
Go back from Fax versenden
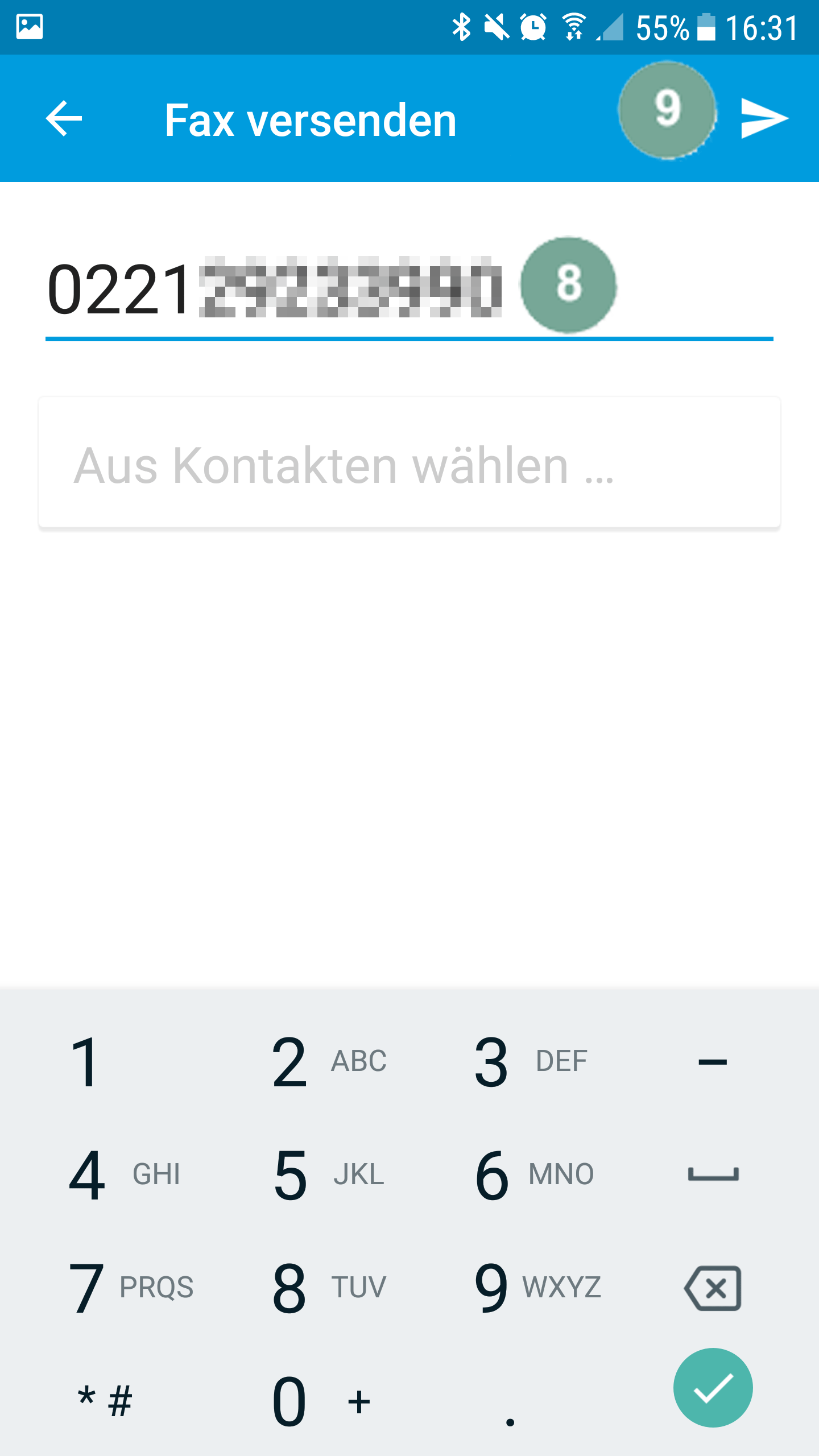coord(64,118)
